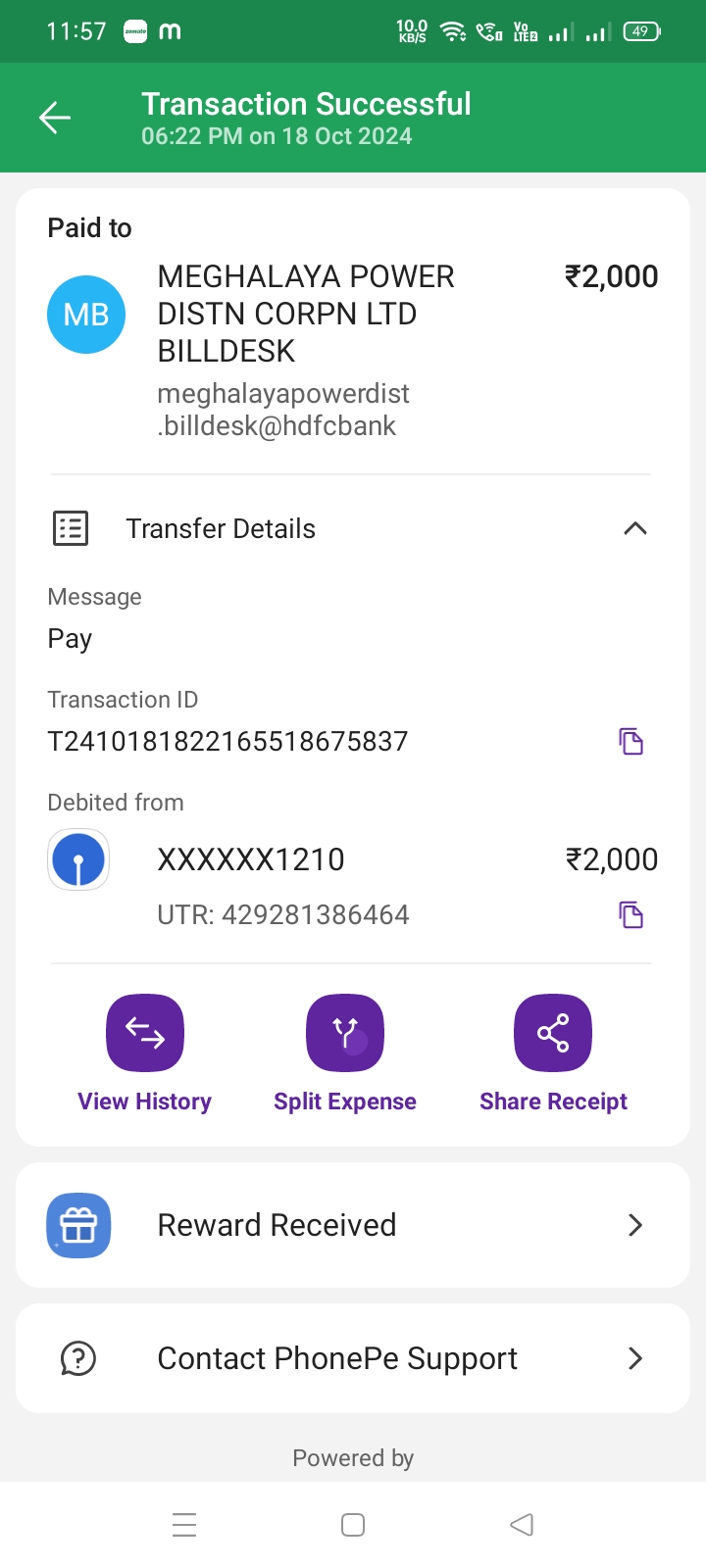Tap the system home button

[x=353, y=1525]
